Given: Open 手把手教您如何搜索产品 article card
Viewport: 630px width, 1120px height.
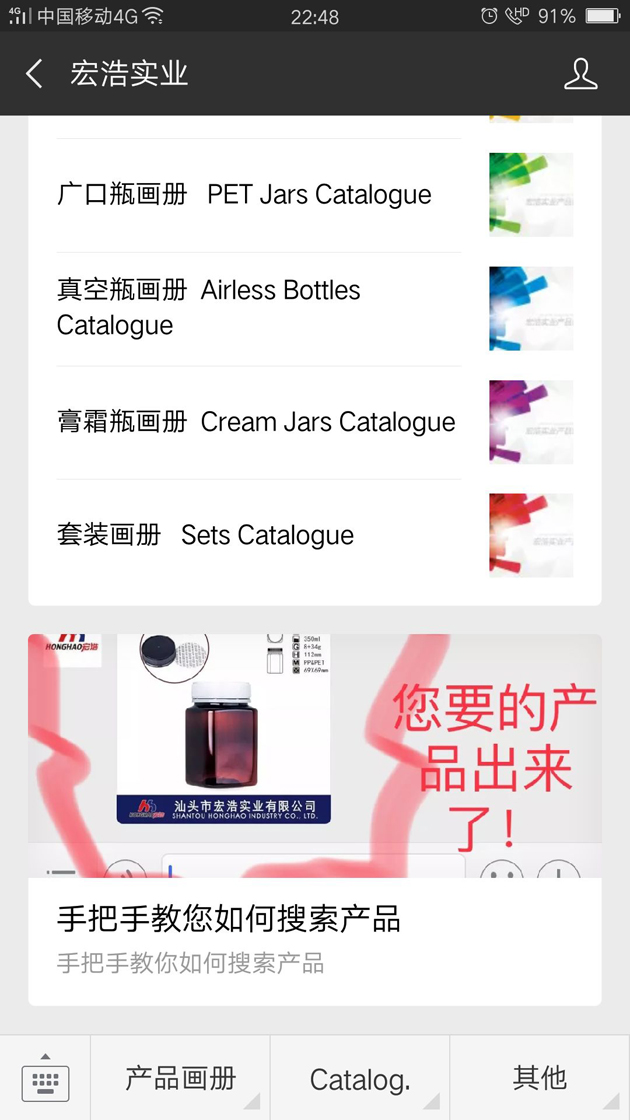Looking at the screenshot, I should pos(314,818).
